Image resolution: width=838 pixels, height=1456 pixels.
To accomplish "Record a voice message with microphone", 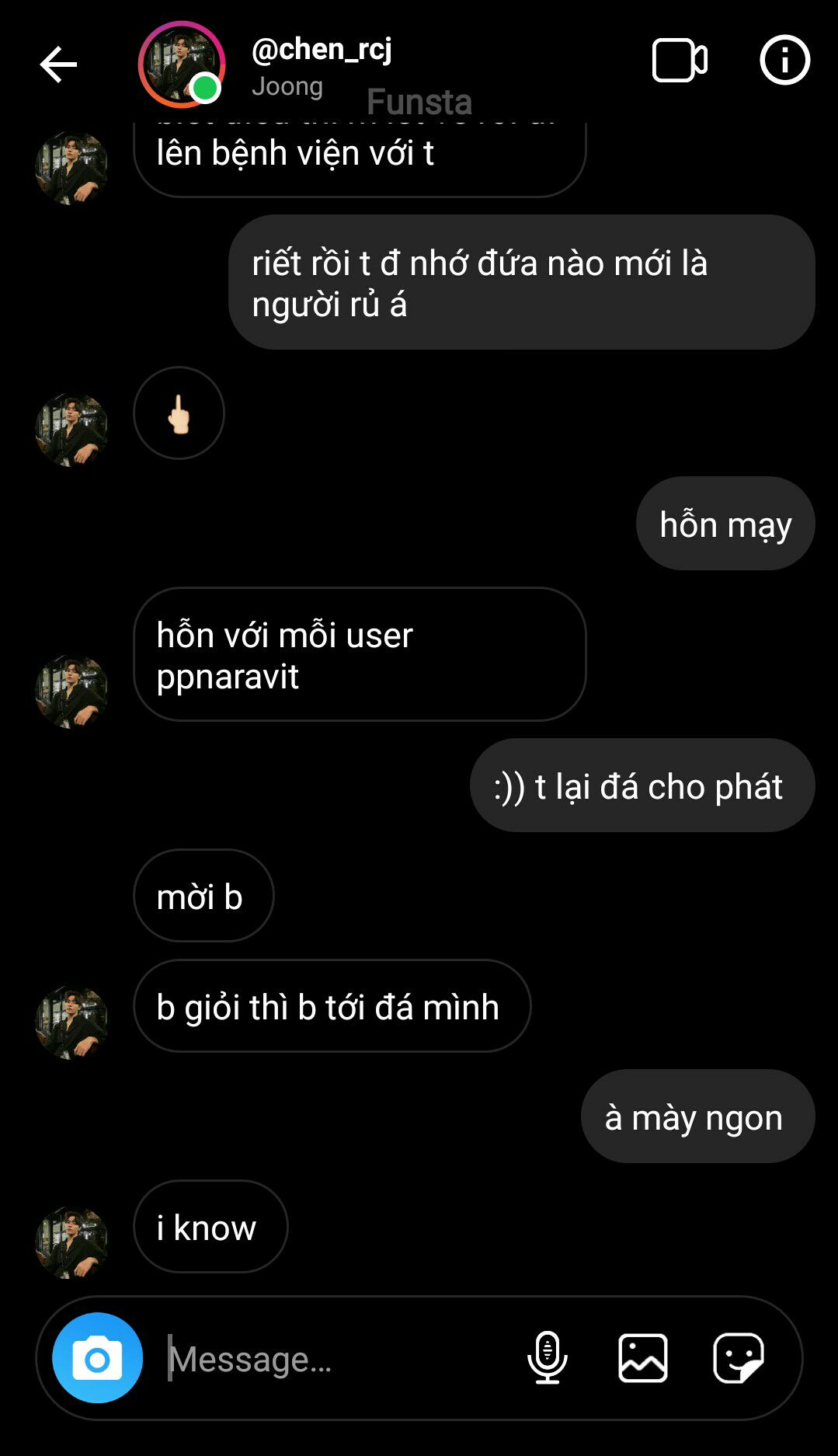I will [x=548, y=1357].
